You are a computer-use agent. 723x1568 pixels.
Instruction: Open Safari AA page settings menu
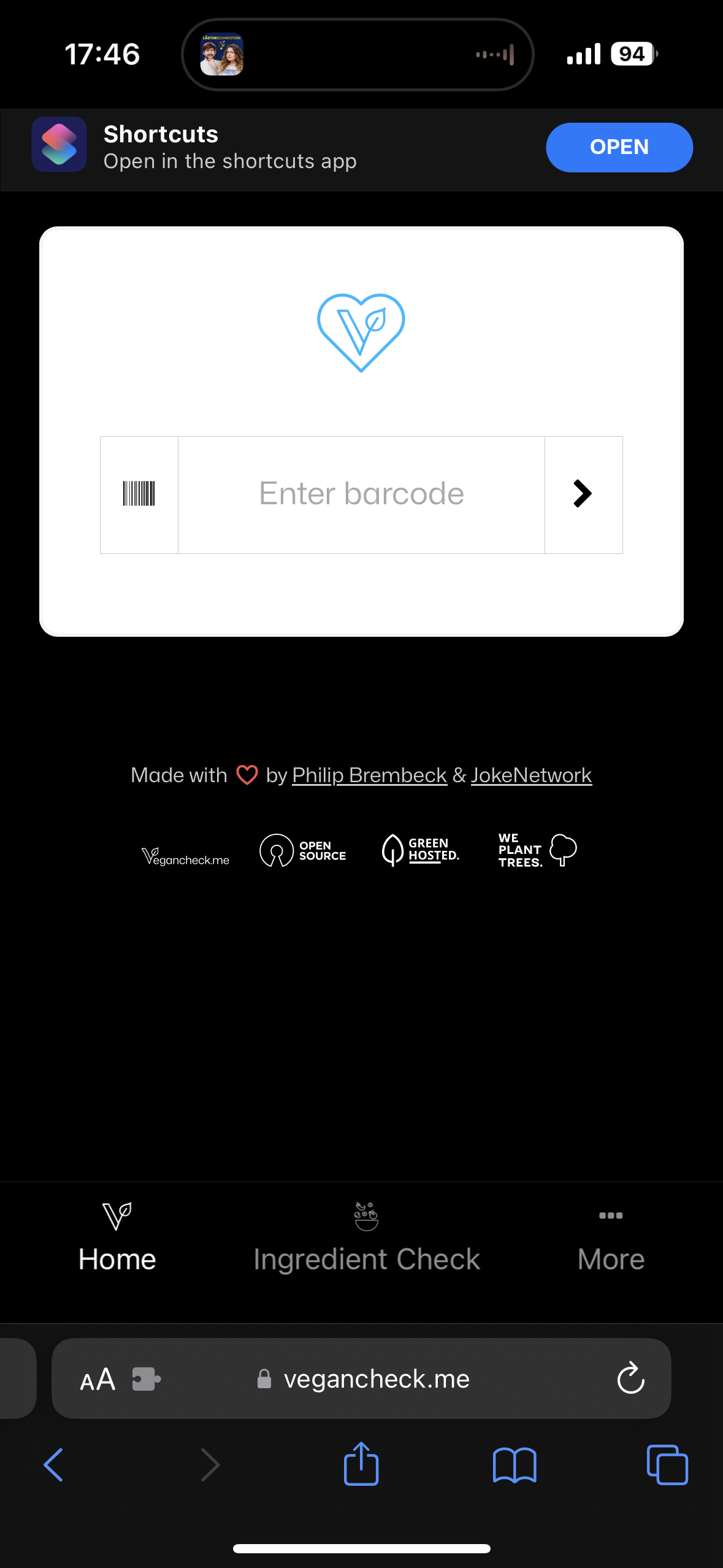pos(98,1380)
